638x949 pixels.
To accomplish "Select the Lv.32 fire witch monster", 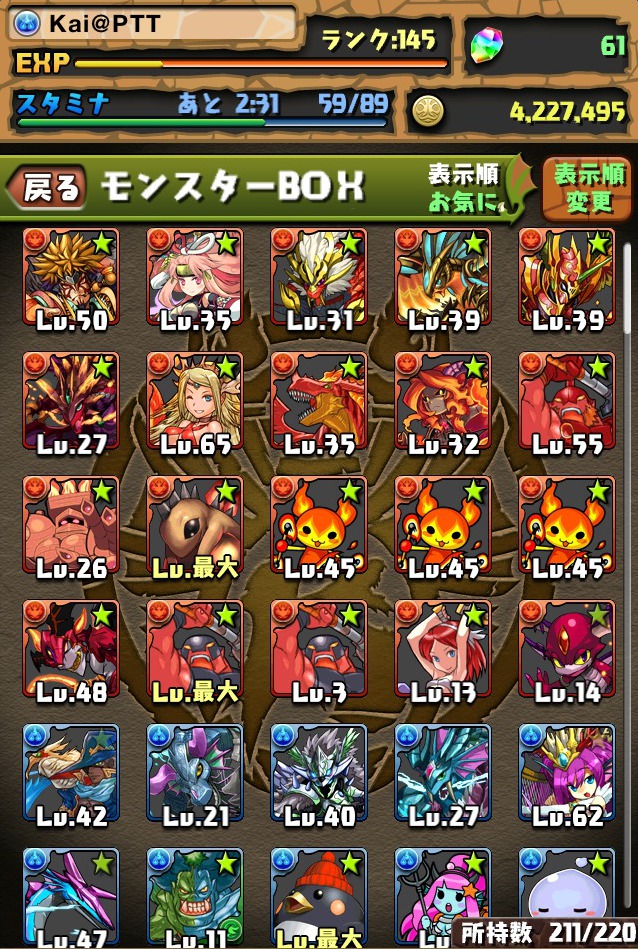I will [443, 401].
